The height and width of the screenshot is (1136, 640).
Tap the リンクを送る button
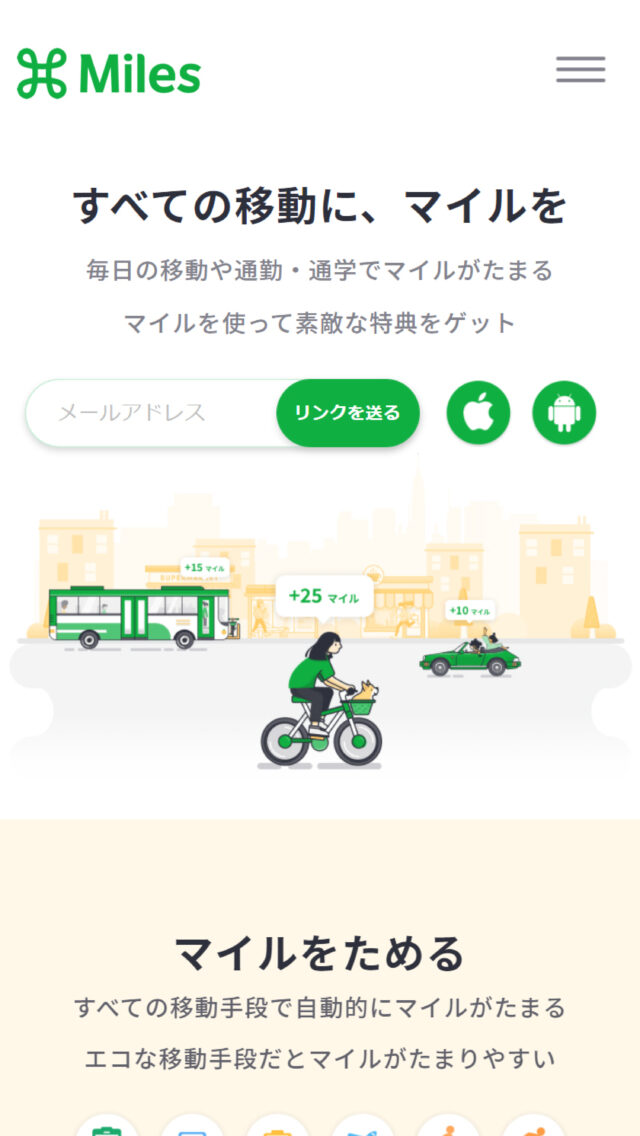pyautogui.click(x=347, y=413)
